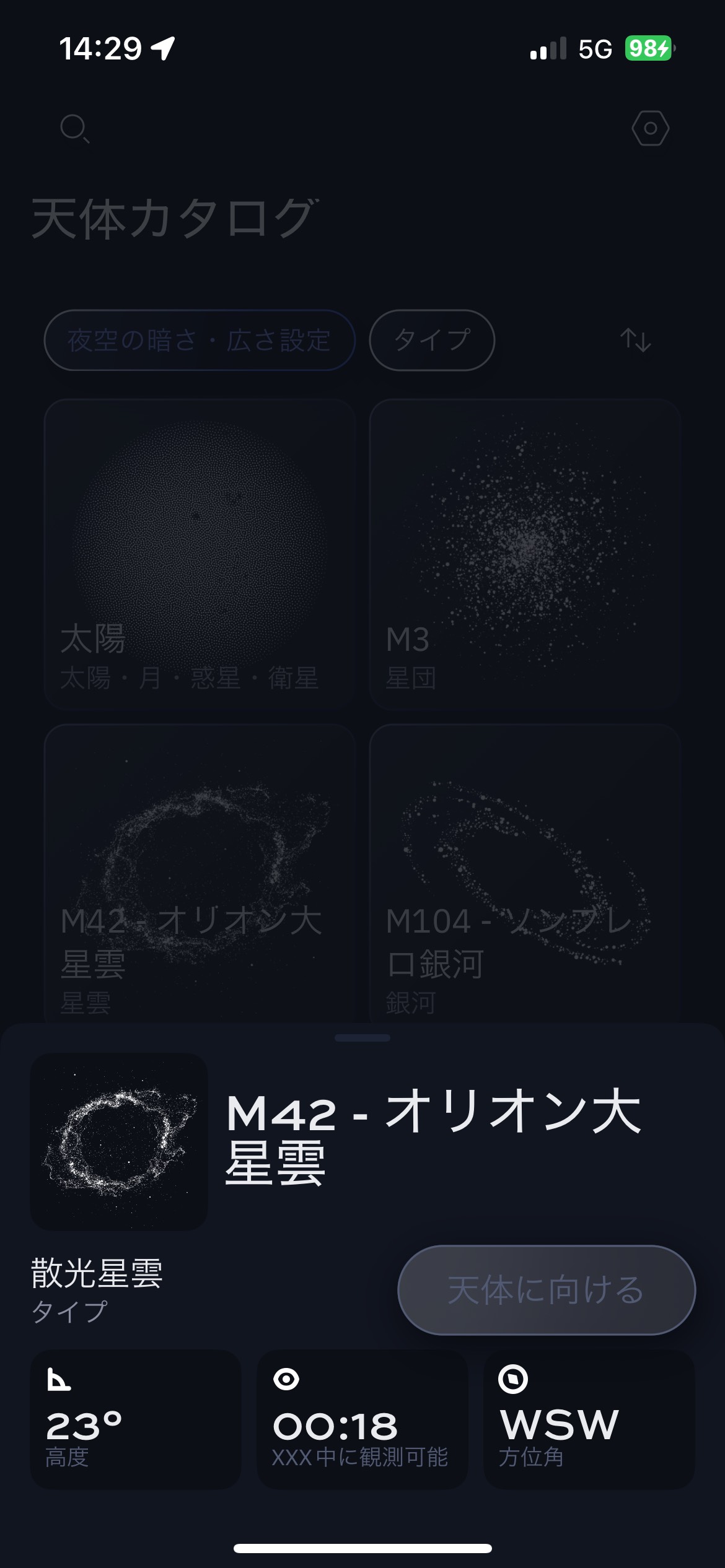Tap the 高度 altitude stat card
This screenshot has height=1568, width=725.
pyautogui.click(x=136, y=1418)
